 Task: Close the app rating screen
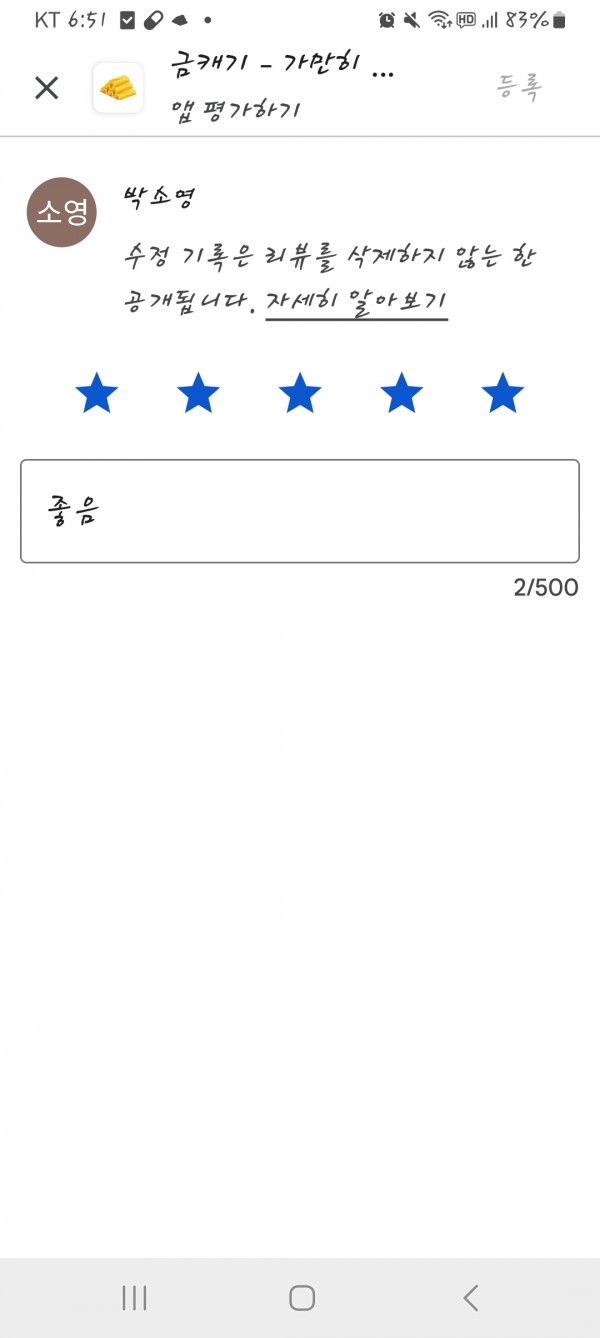47,88
